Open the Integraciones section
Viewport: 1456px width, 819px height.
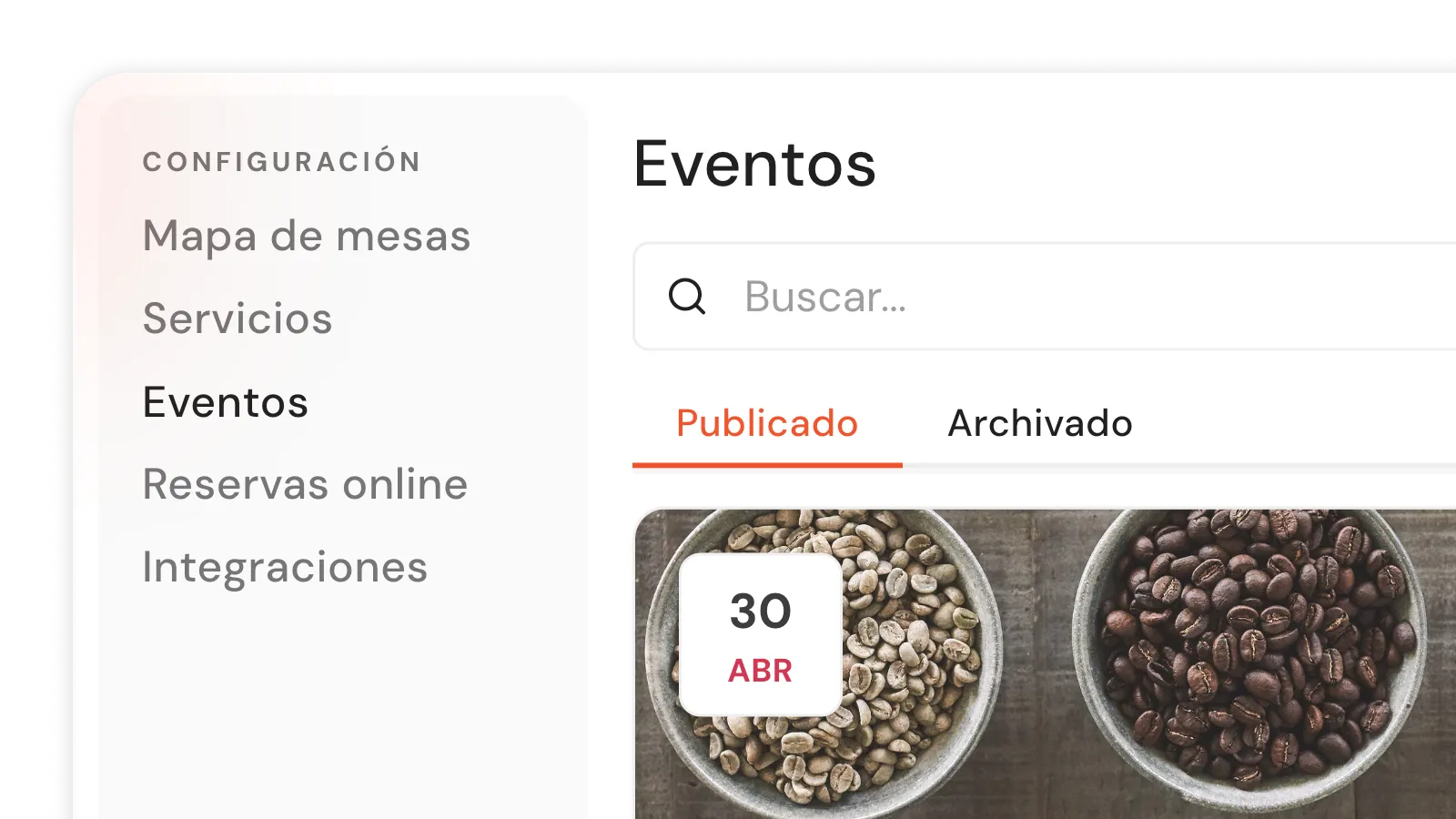click(x=285, y=567)
